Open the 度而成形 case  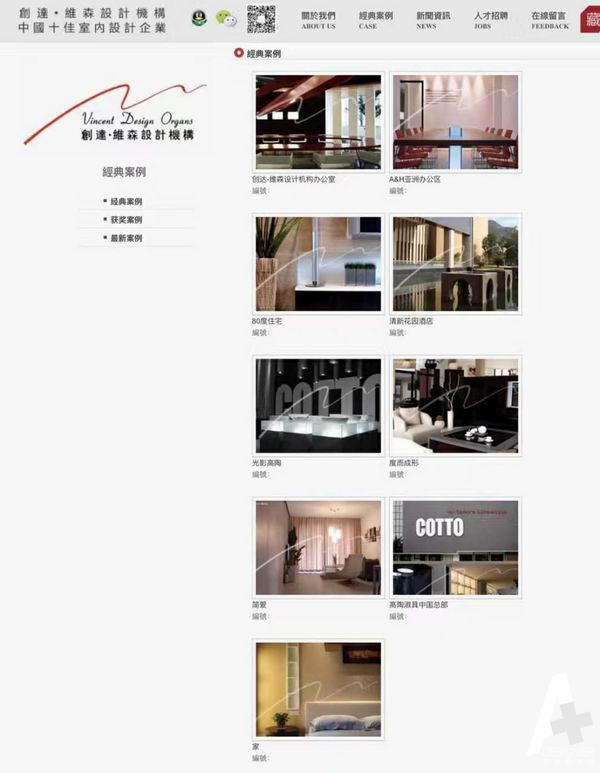(x=455, y=406)
